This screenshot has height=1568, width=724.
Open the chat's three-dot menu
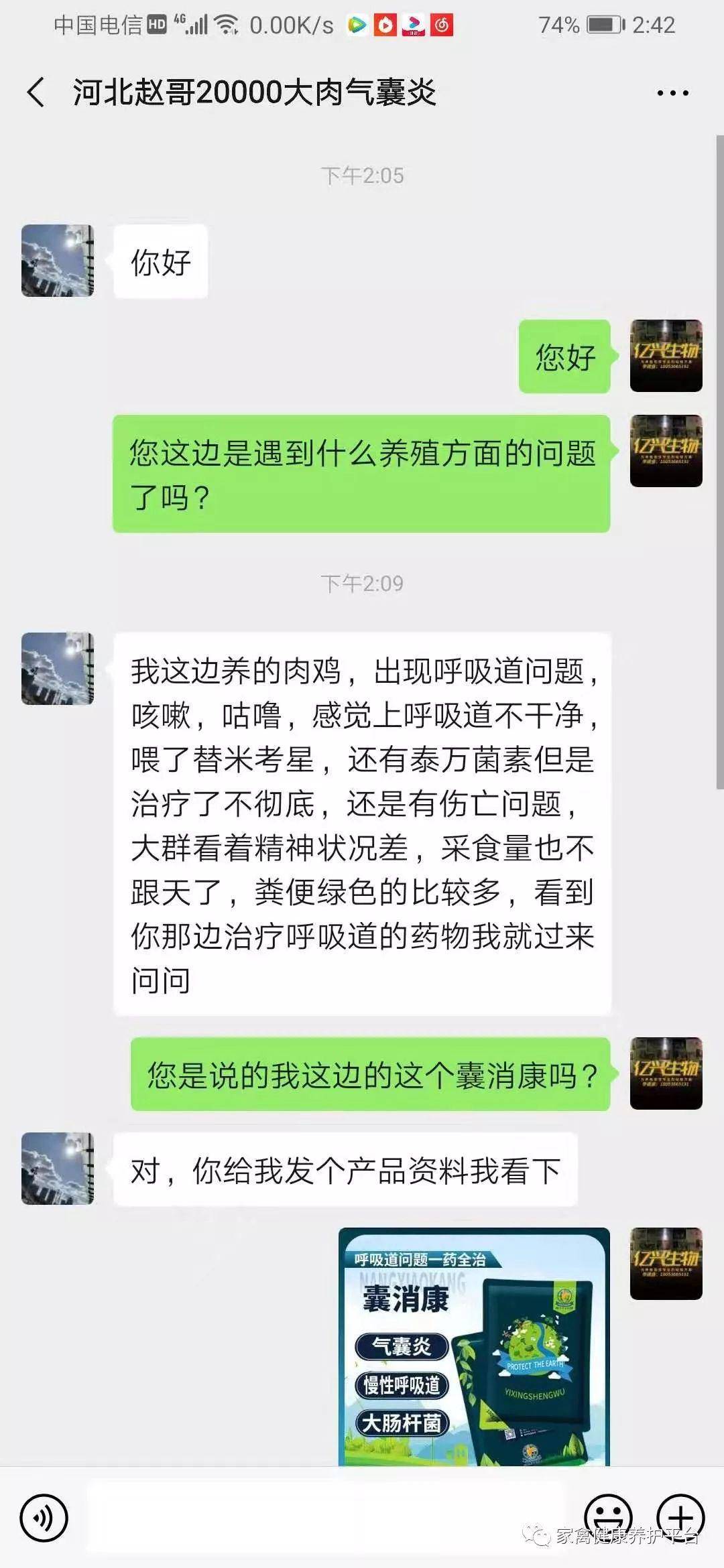point(672,93)
